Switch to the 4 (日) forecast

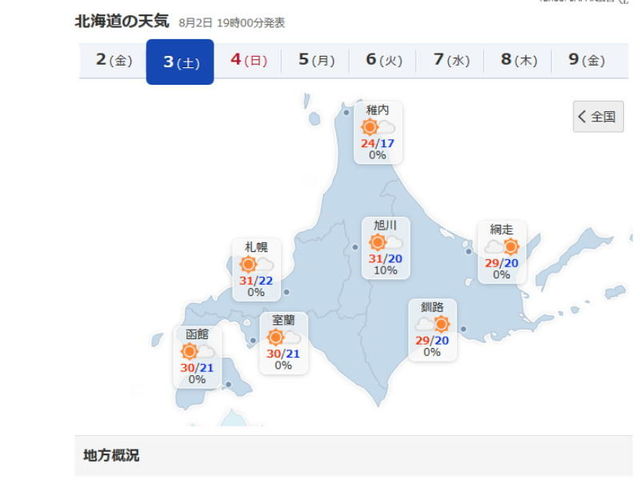248,61
